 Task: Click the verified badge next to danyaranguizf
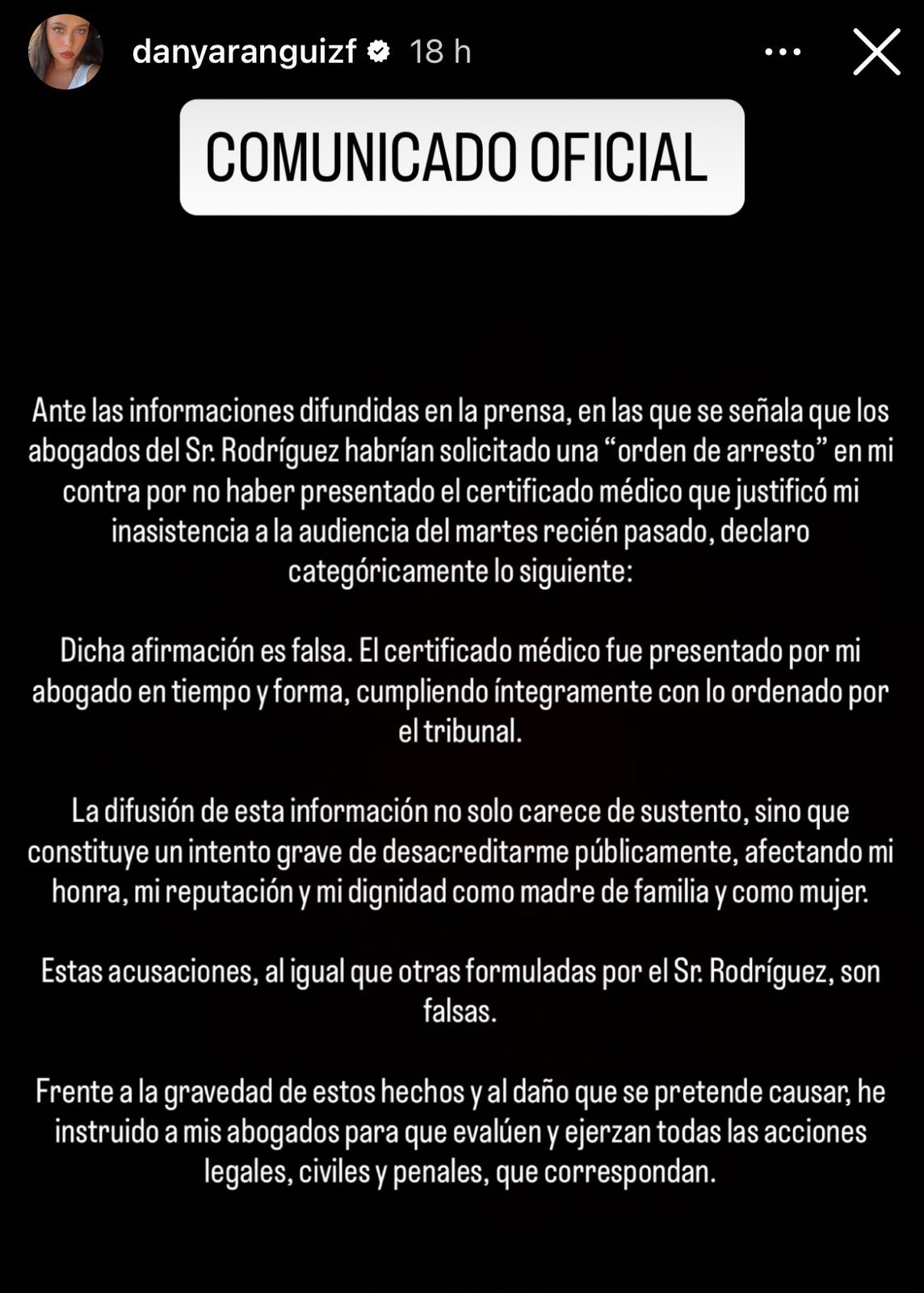pos(378,51)
